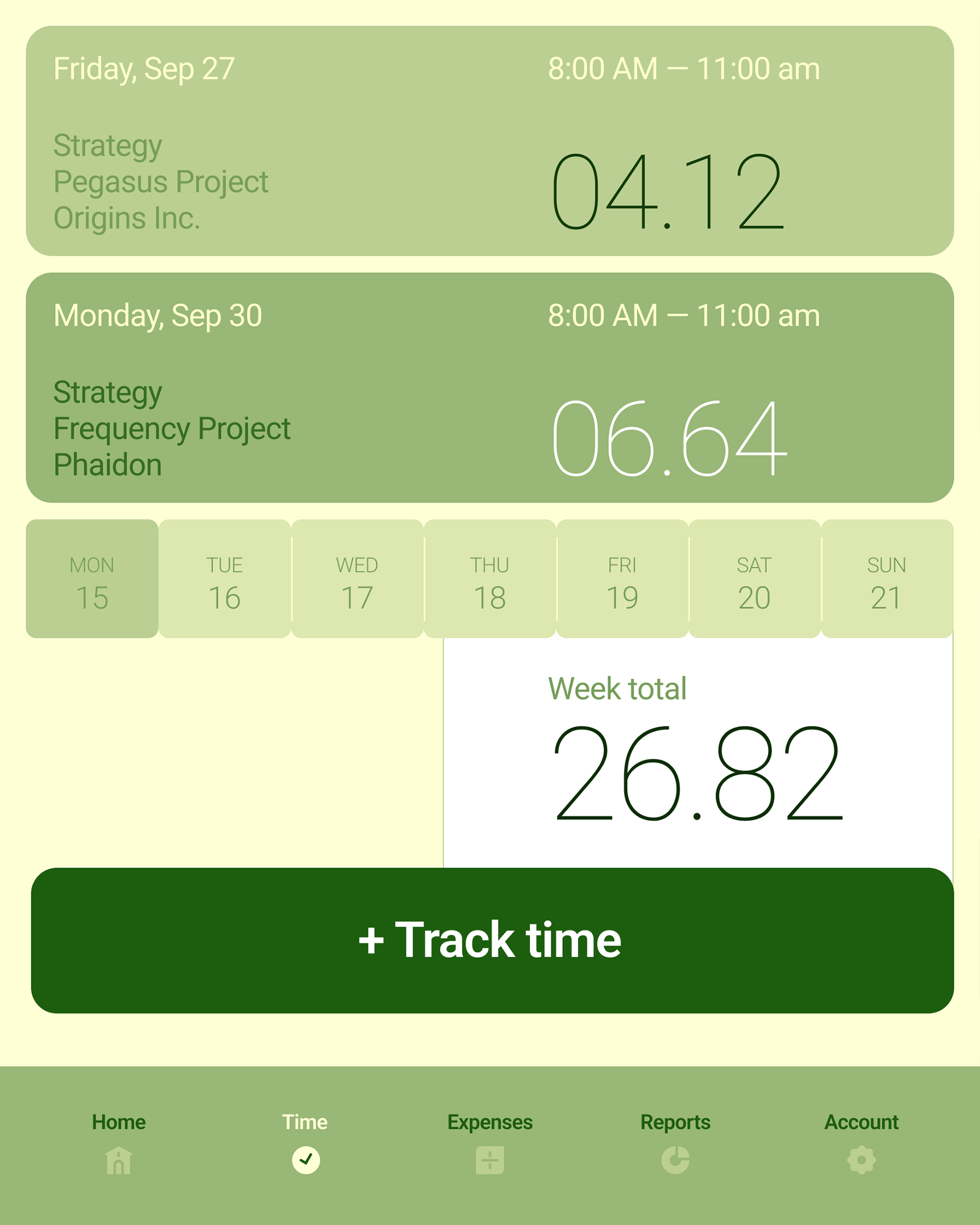Image resolution: width=980 pixels, height=1225 pixels.
Task: Switch to the Time tab
Action: tap(305, 1143)
